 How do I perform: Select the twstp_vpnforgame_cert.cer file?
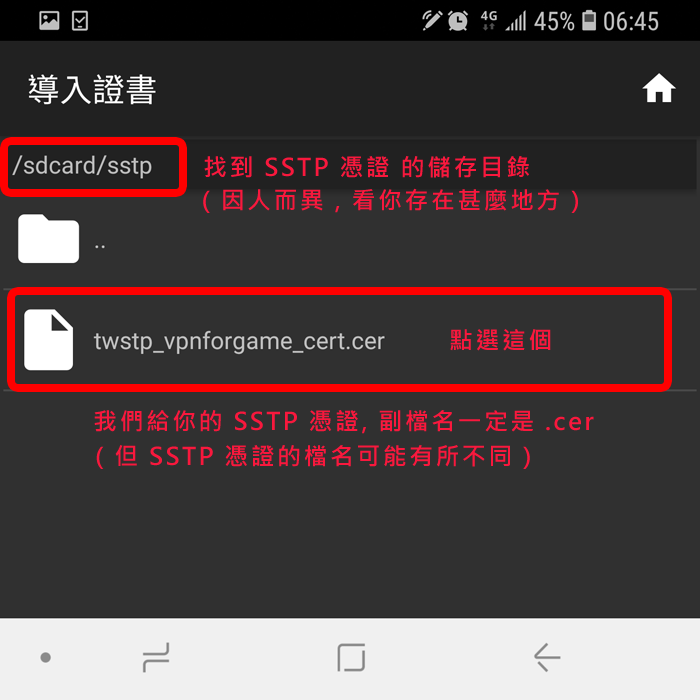[238, 340]
